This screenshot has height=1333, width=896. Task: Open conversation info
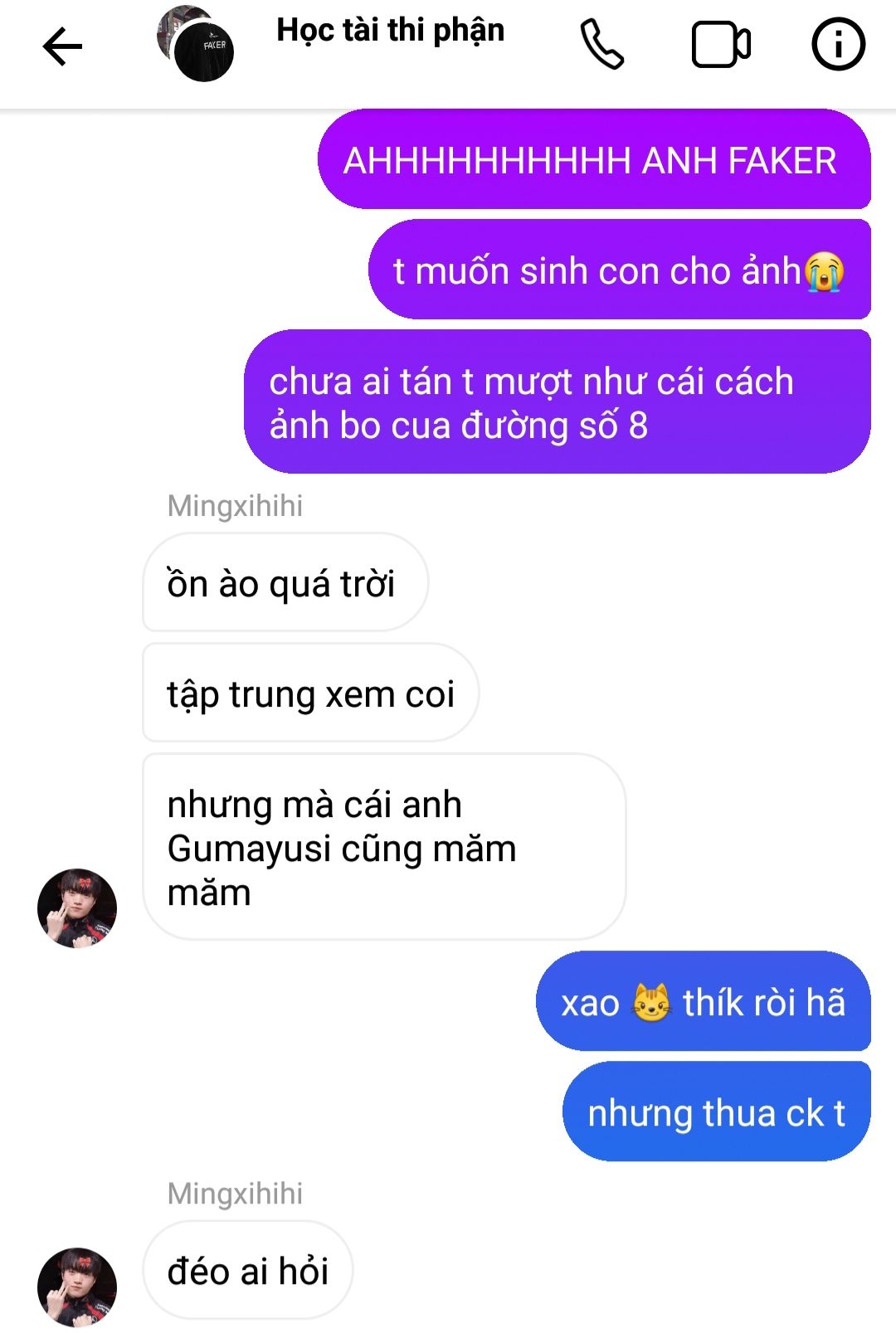(837, 45)
